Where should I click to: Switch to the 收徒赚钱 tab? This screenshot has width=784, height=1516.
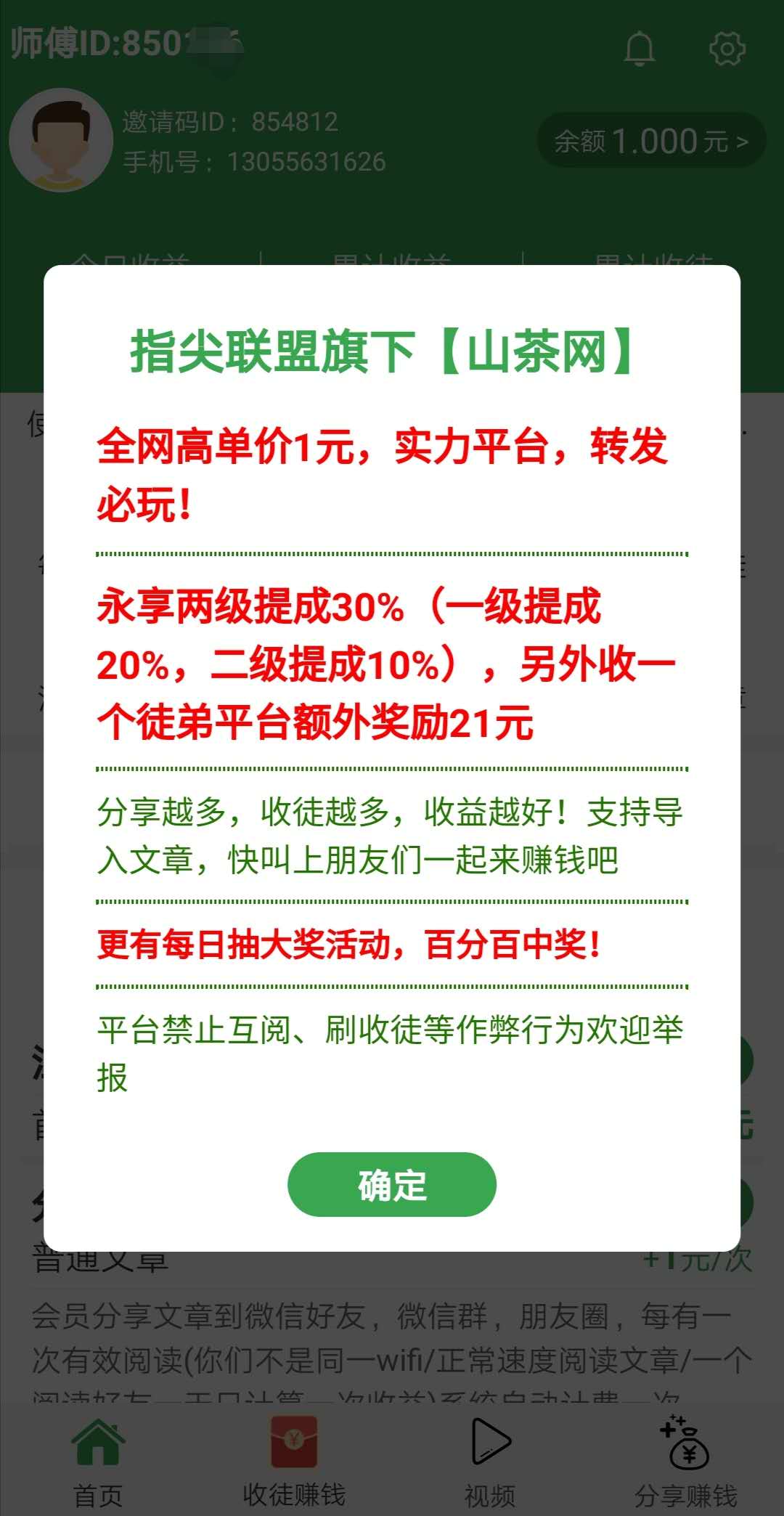pos(294,1463)
